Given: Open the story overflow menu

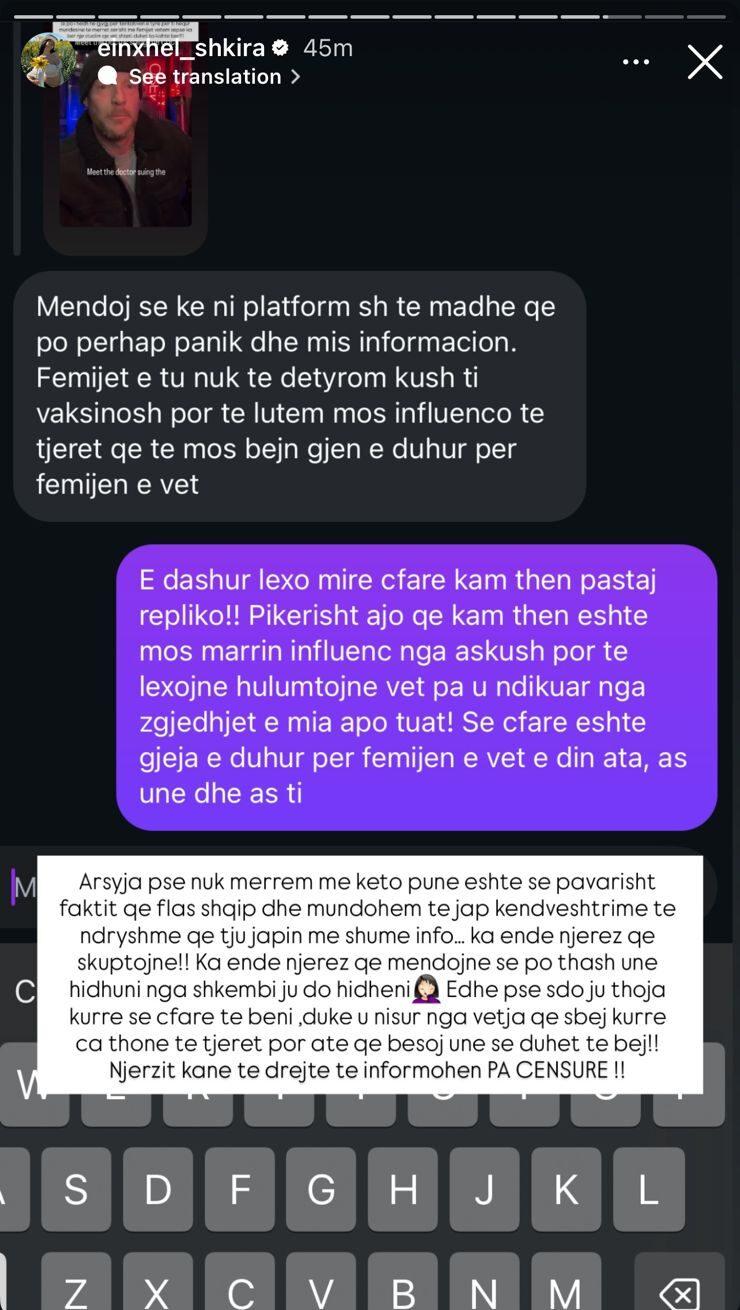Looking at the screenshot, I should [636, 62].
